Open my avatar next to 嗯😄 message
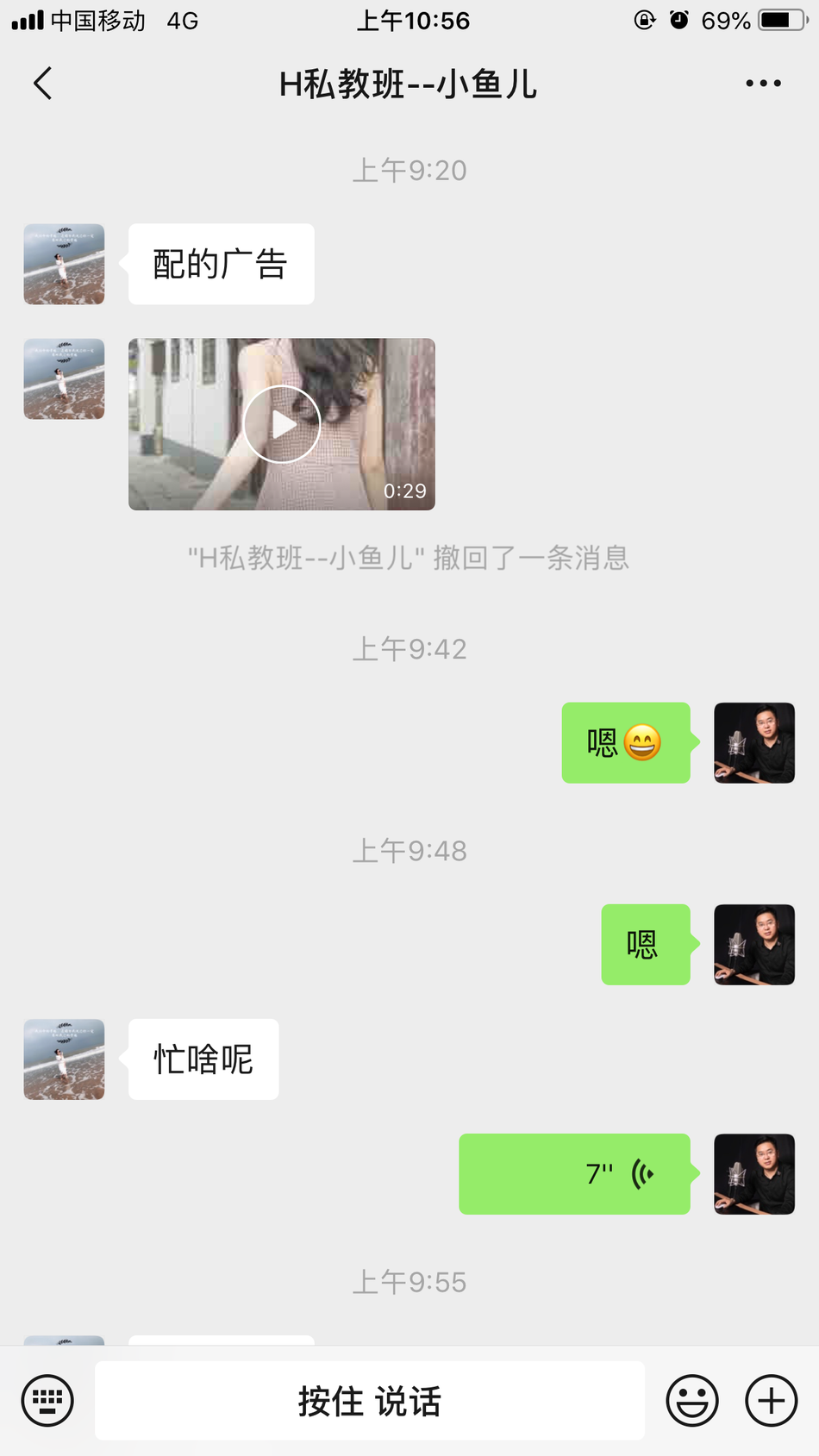This screenshot has width=819, height=1456. pyautogui.click(x=753, y=742)
